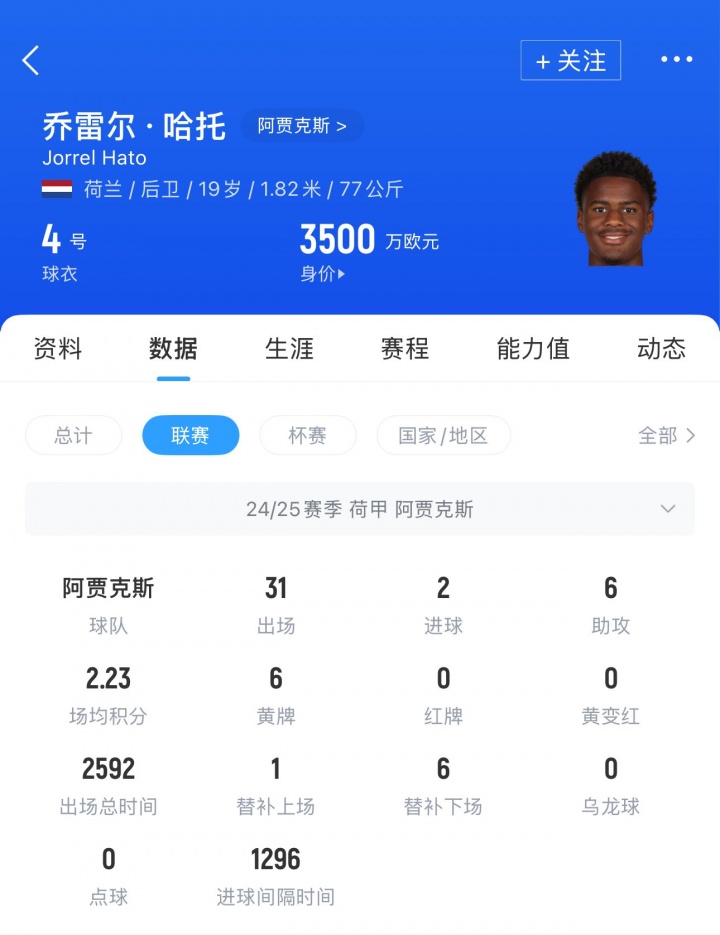Screen dimensions: 720x935
Task: Open the 阿贾克斯 team page chip
Action: (302, 126)
